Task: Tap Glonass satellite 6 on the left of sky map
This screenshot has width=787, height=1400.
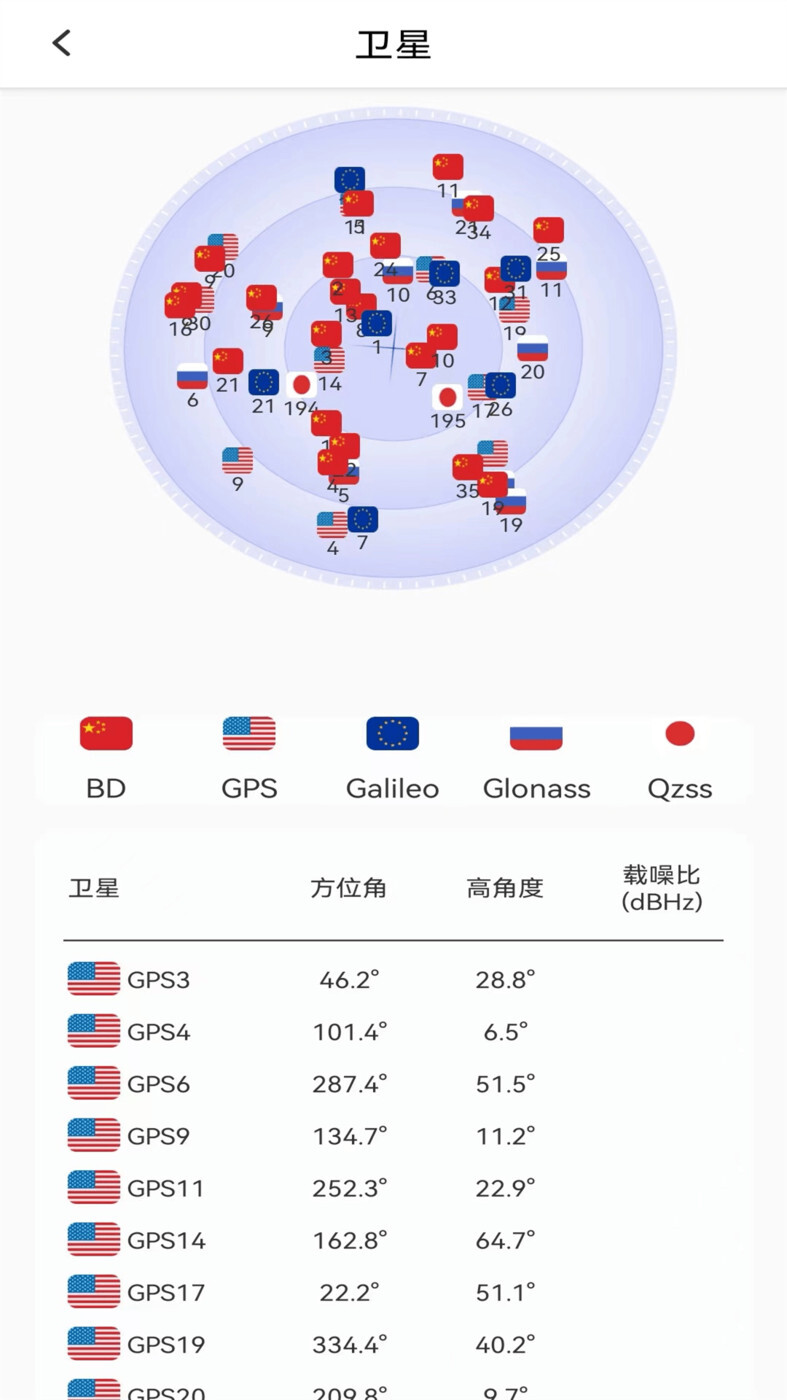Action: [x=192, y=375]
